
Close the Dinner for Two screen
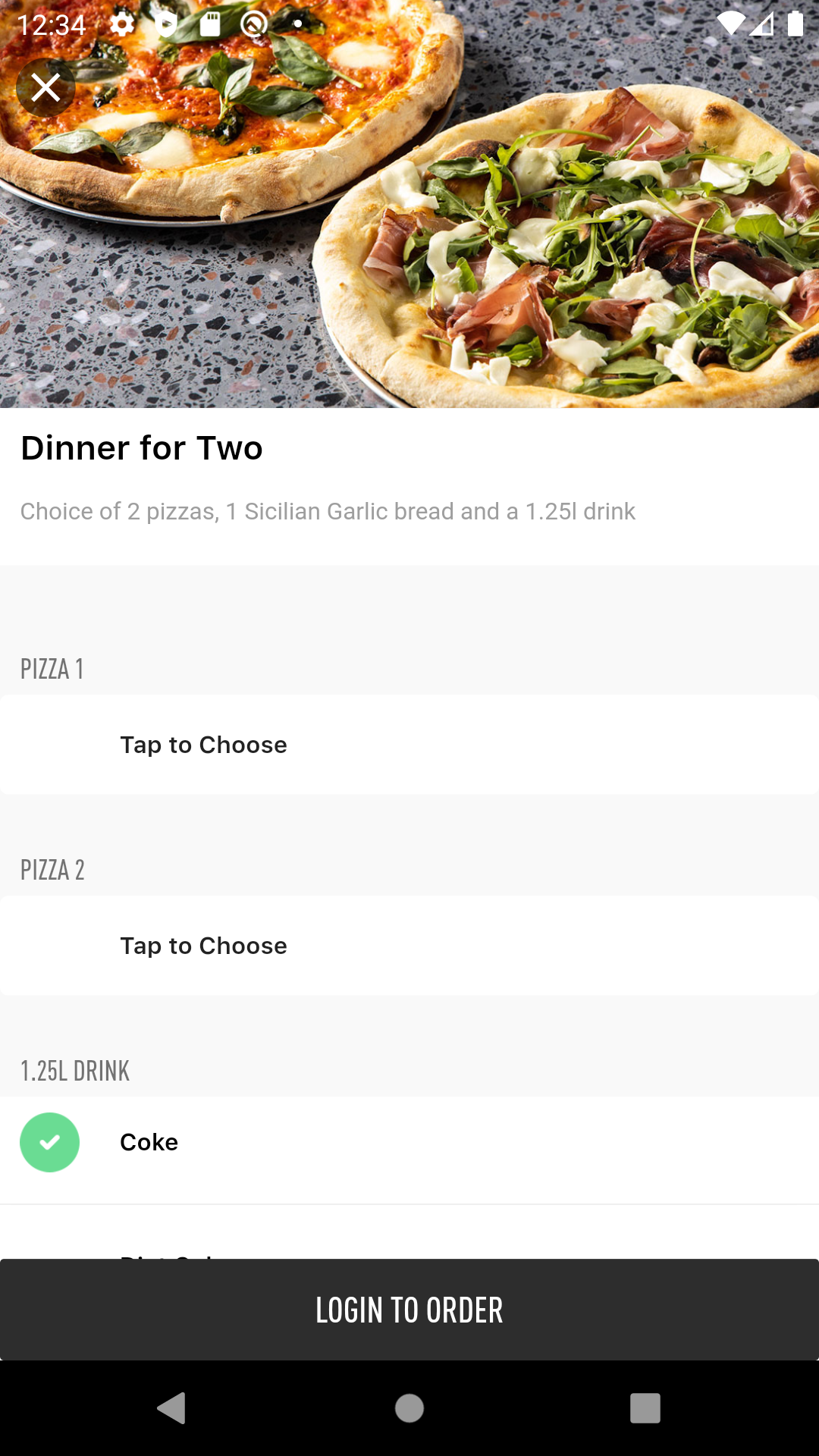pyautogui.click(x=45, y=88)
